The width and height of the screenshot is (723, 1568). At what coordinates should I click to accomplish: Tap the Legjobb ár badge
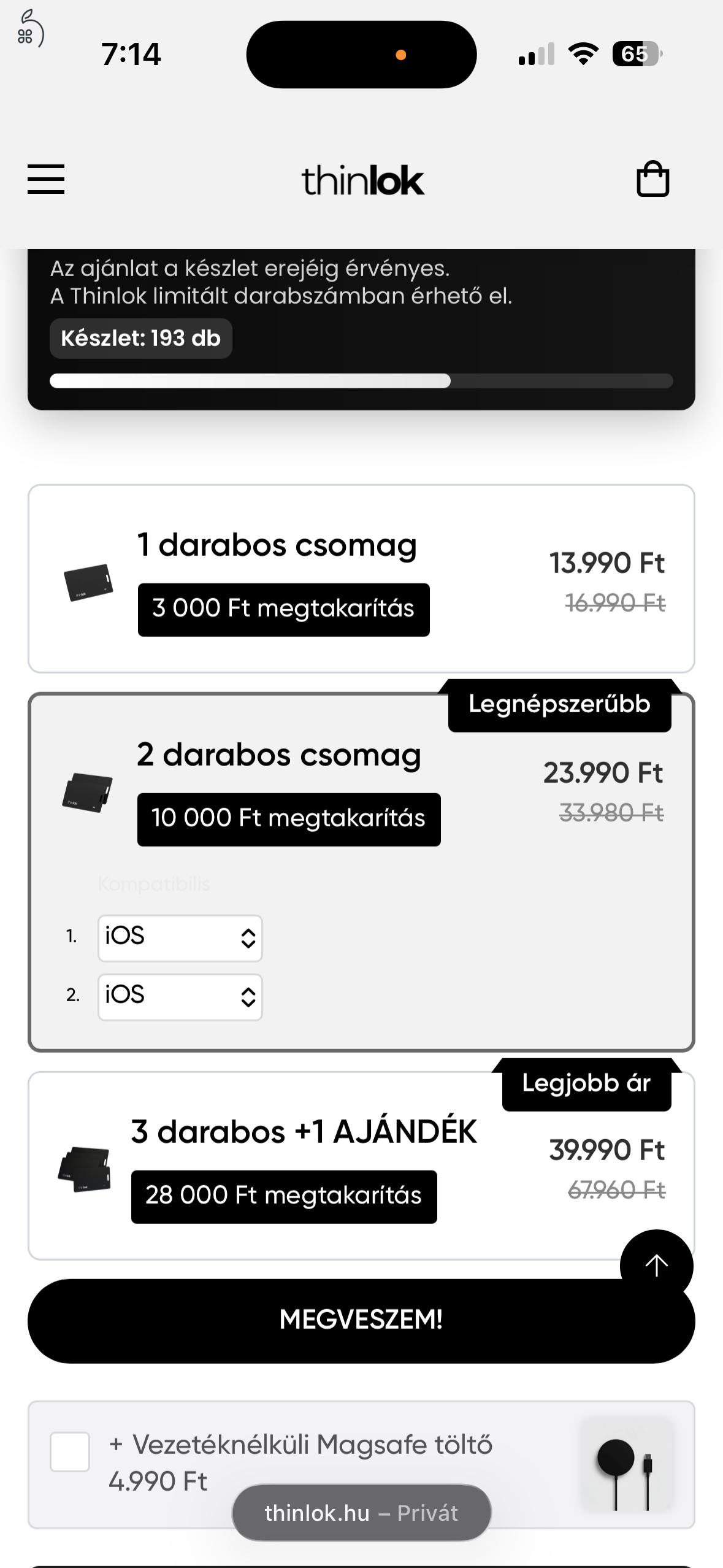pyautogui.click(x=586, y=1083)
